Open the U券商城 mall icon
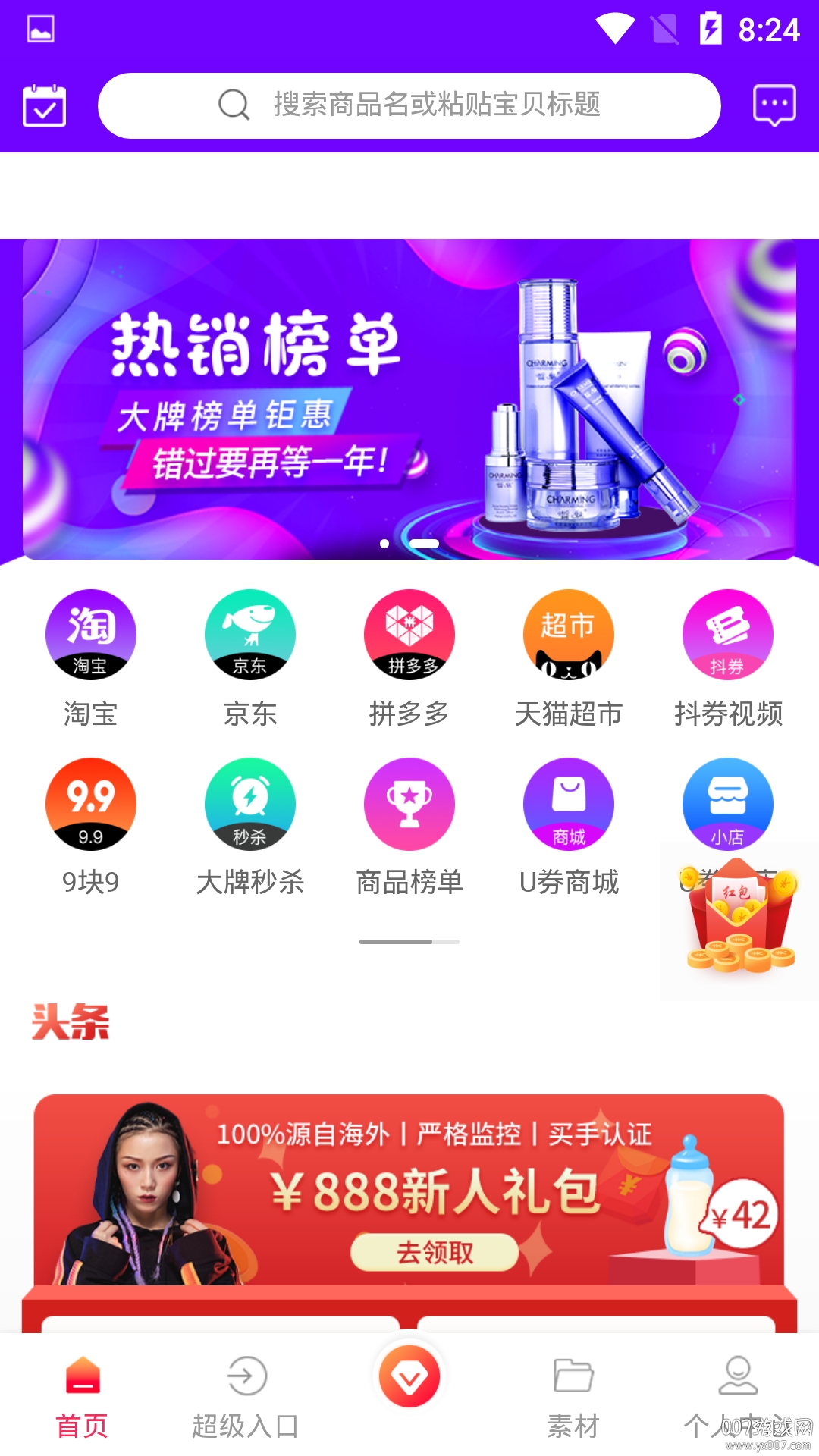 coord(569,804)
